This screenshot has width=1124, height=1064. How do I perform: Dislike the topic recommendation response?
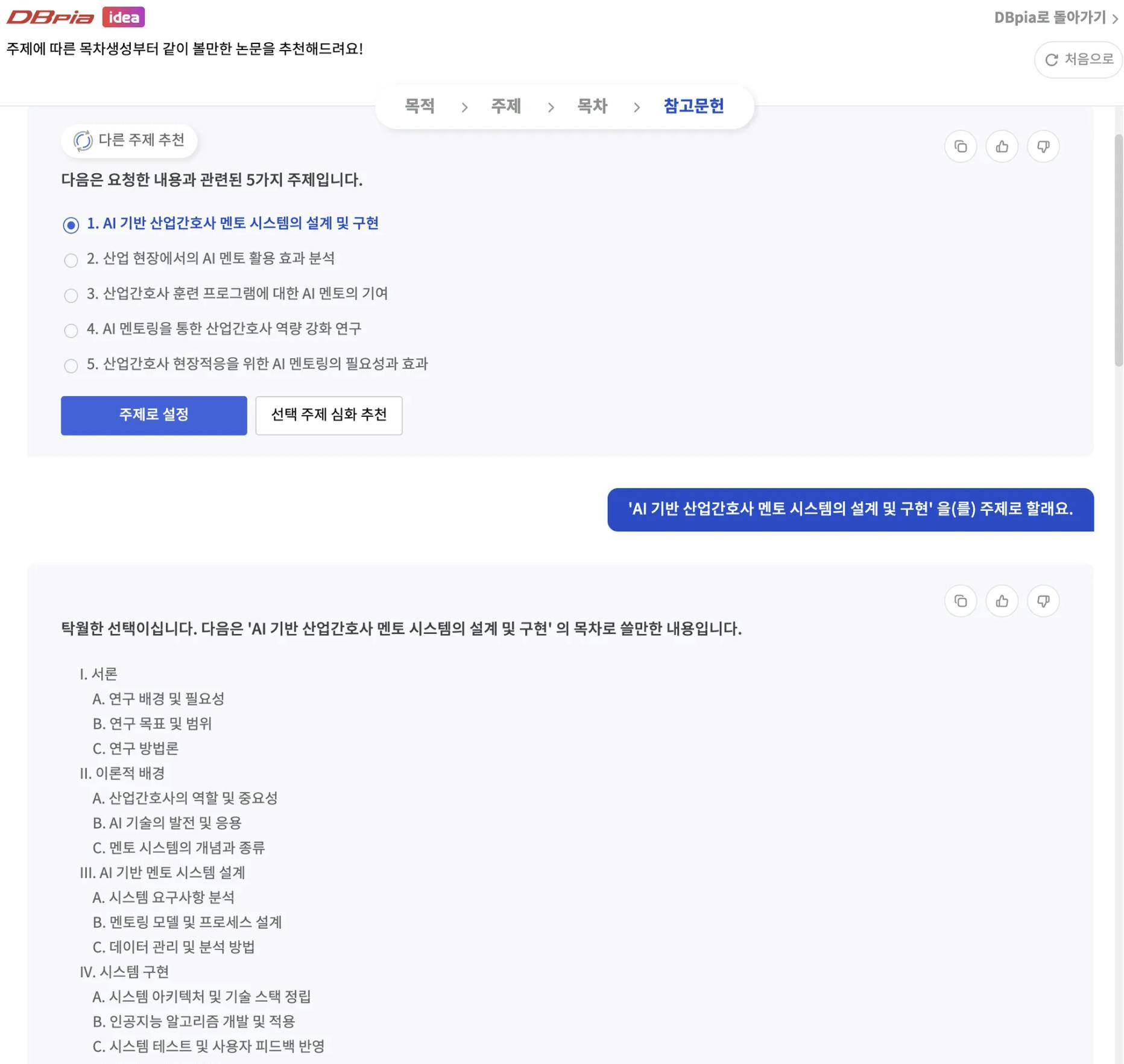(1043, 147)
